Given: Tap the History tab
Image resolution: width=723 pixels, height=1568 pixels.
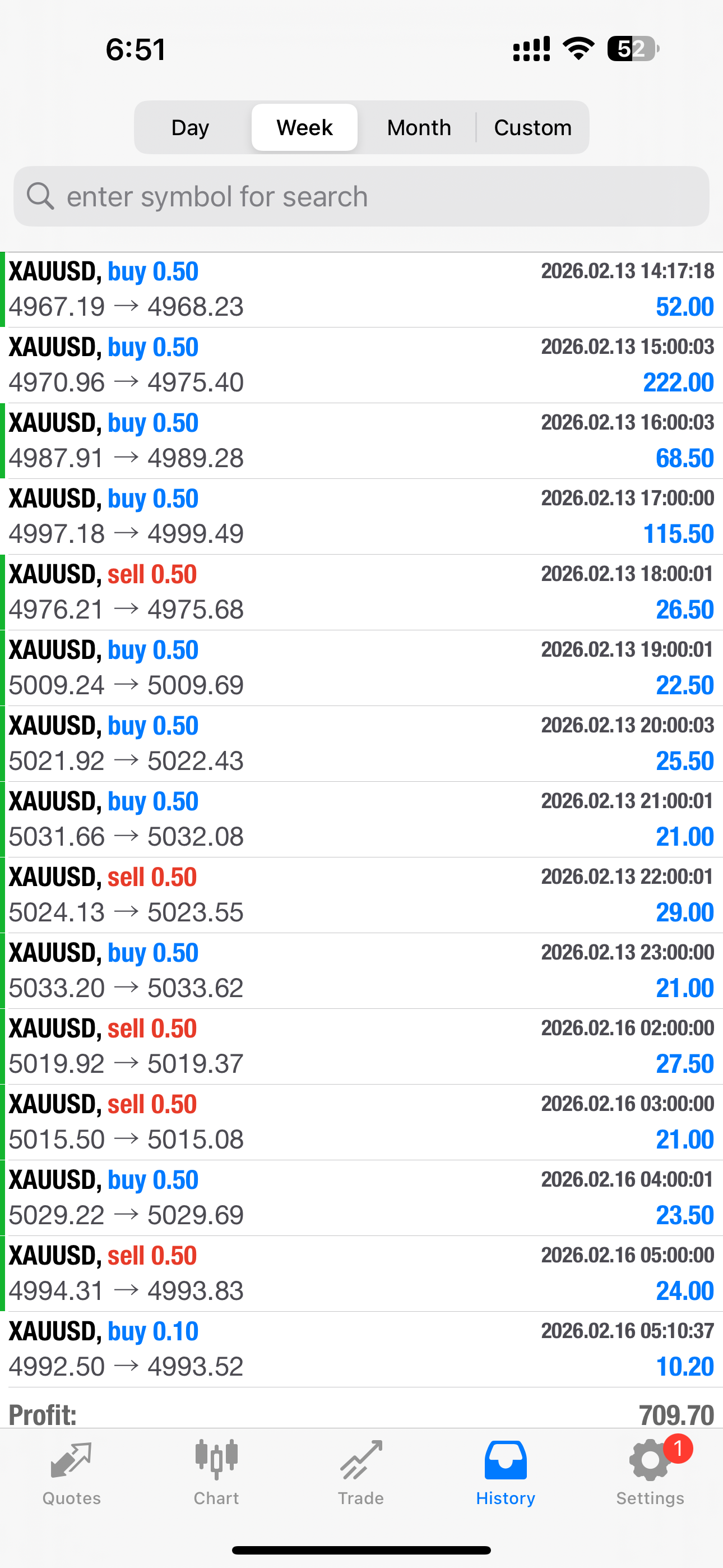Looking at the screenshot, I should (505, 1471).
